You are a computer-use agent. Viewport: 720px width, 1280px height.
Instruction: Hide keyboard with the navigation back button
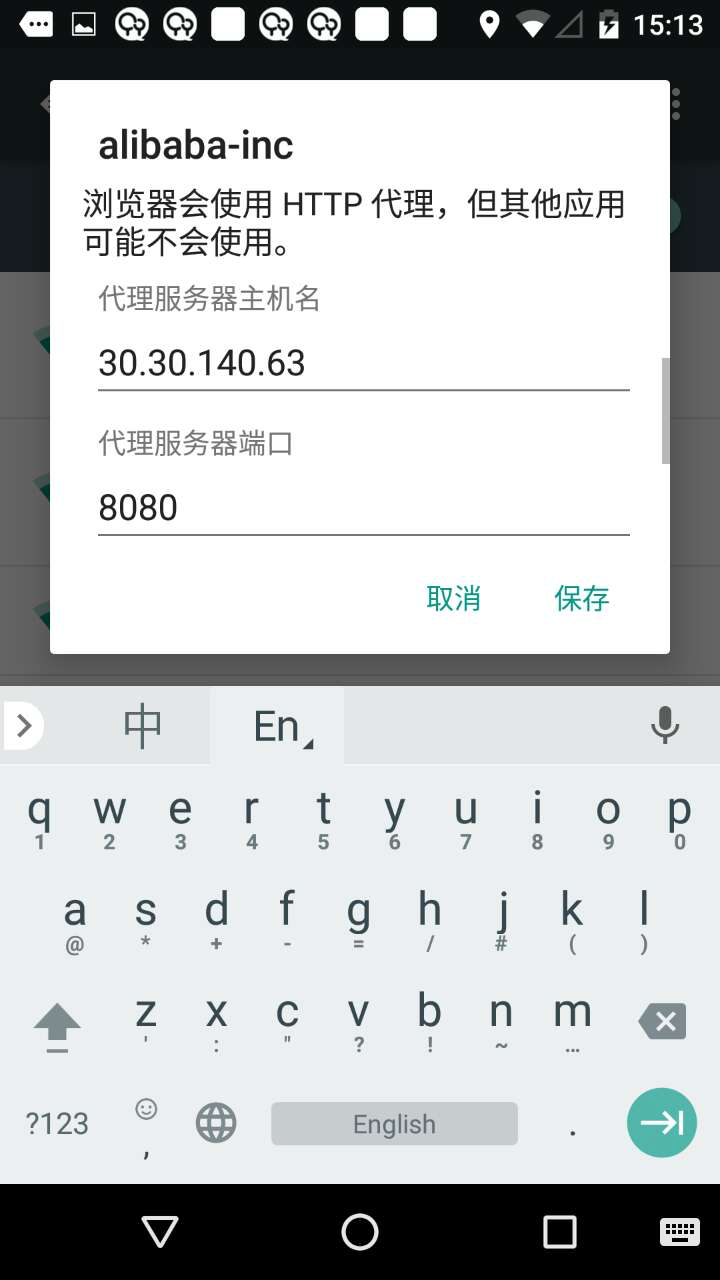(160, 1231)
